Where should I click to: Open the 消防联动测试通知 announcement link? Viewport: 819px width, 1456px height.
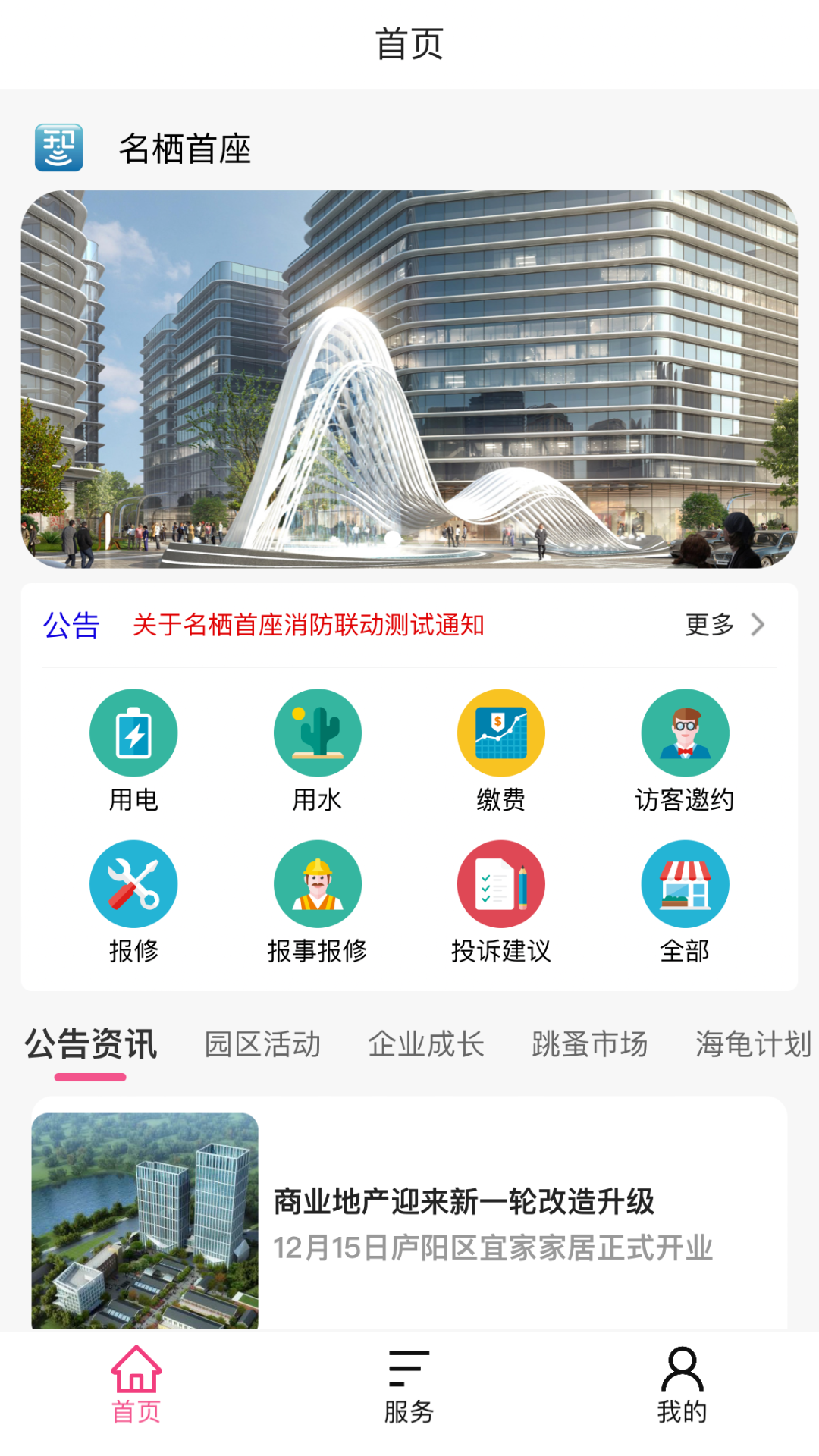pos(311,625)
